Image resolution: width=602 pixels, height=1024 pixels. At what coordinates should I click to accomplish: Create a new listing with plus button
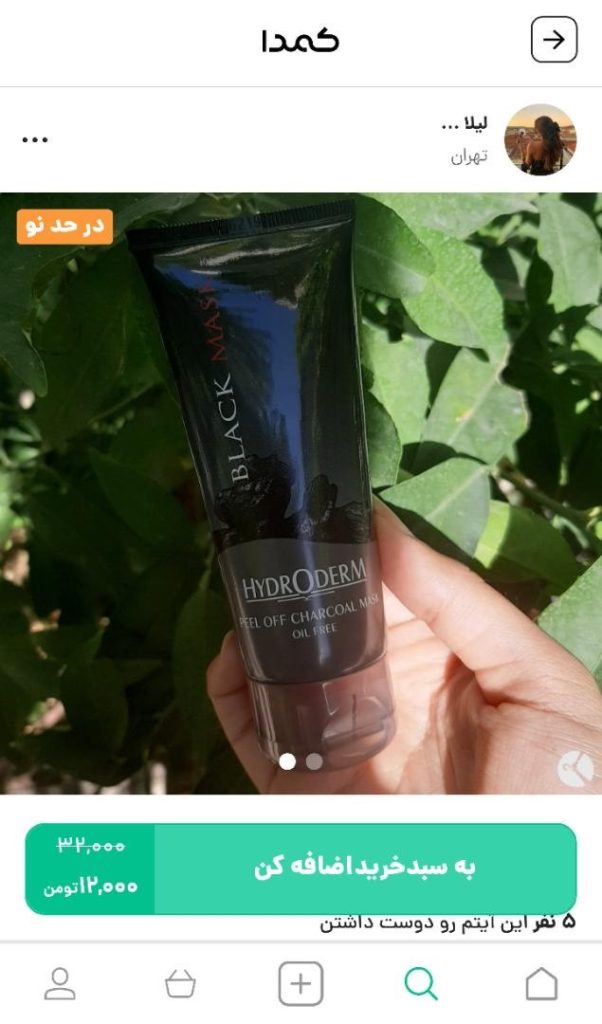click(300, 984)
